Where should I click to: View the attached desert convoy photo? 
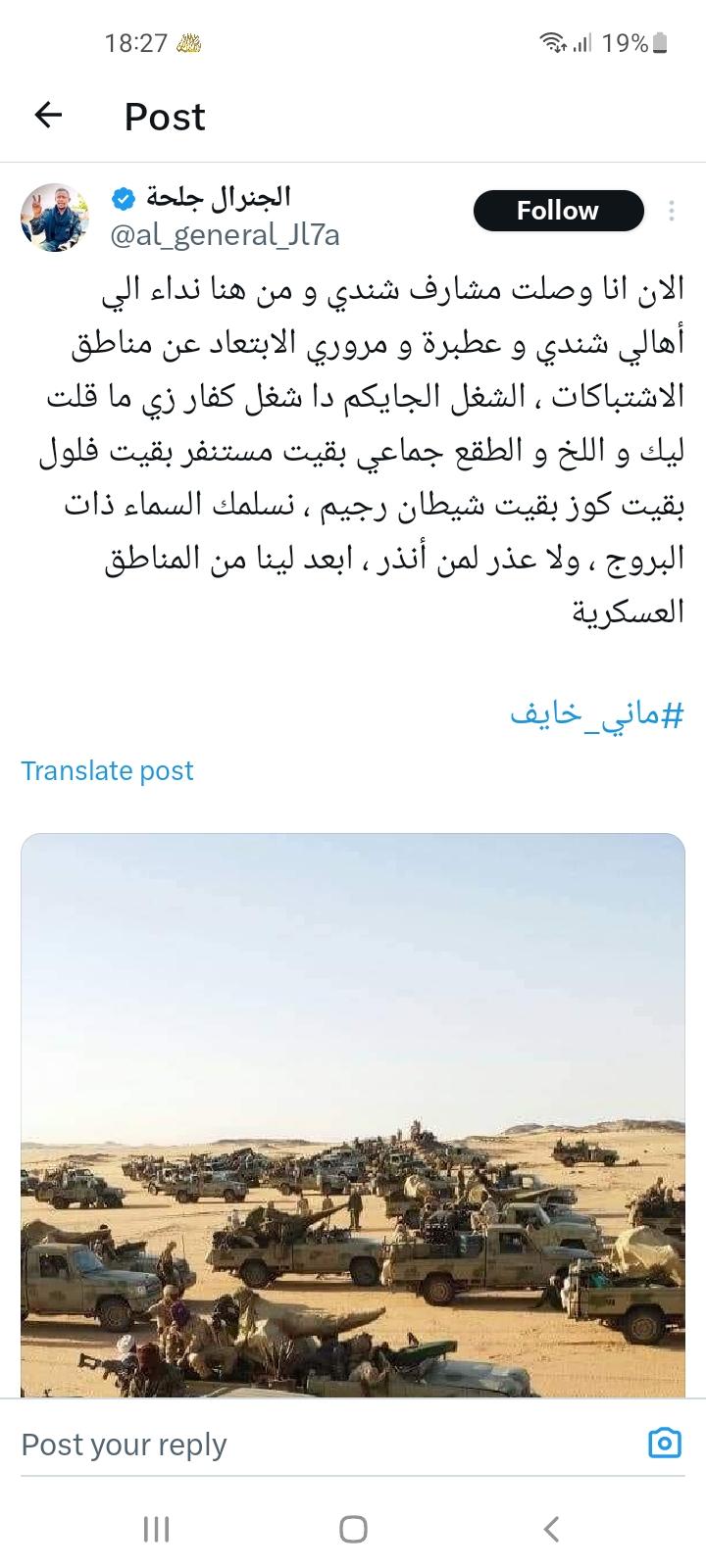[x=353, y=1115]
